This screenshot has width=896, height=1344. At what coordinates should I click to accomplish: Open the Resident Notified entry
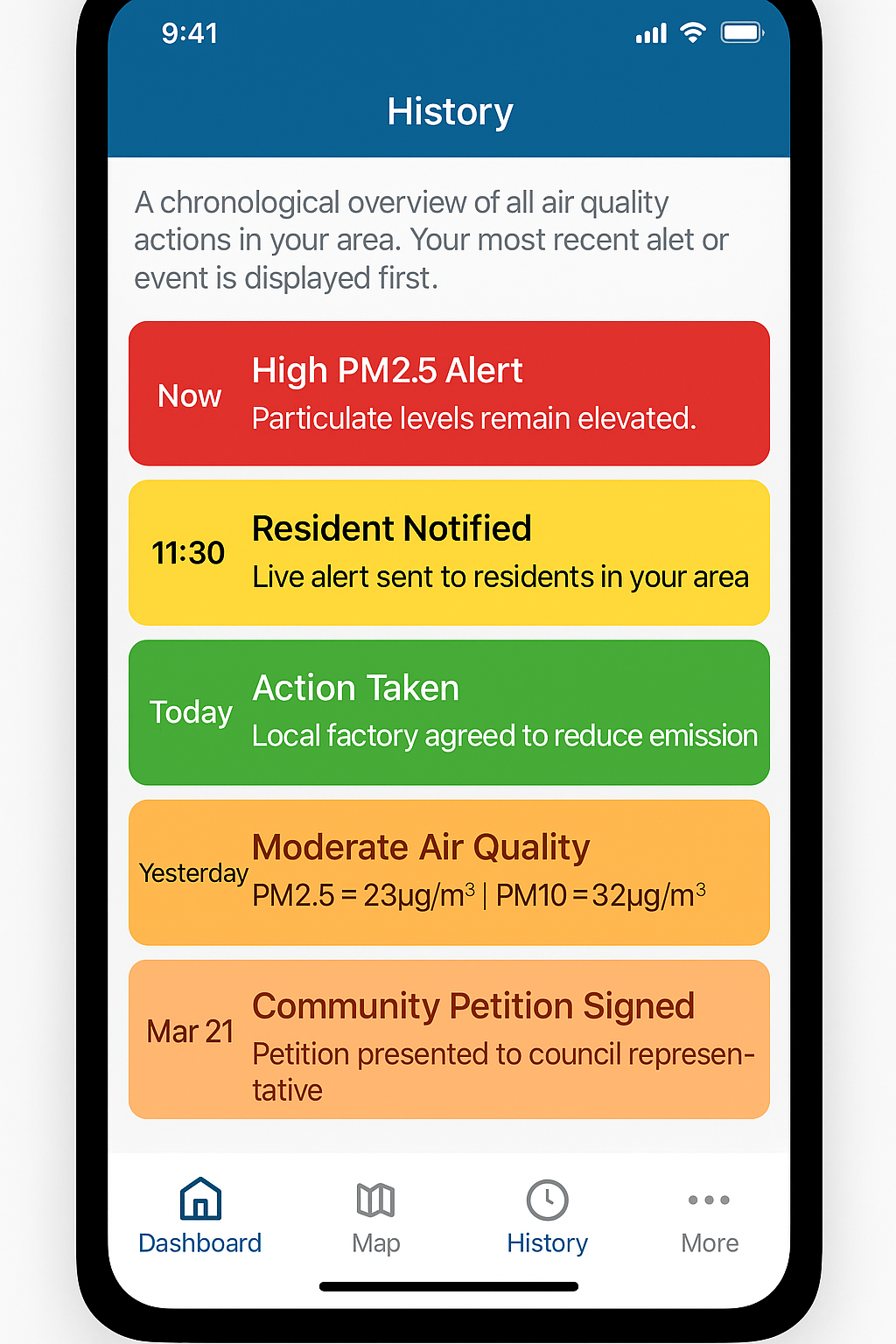pyautogui.click(x=449, y=552)
